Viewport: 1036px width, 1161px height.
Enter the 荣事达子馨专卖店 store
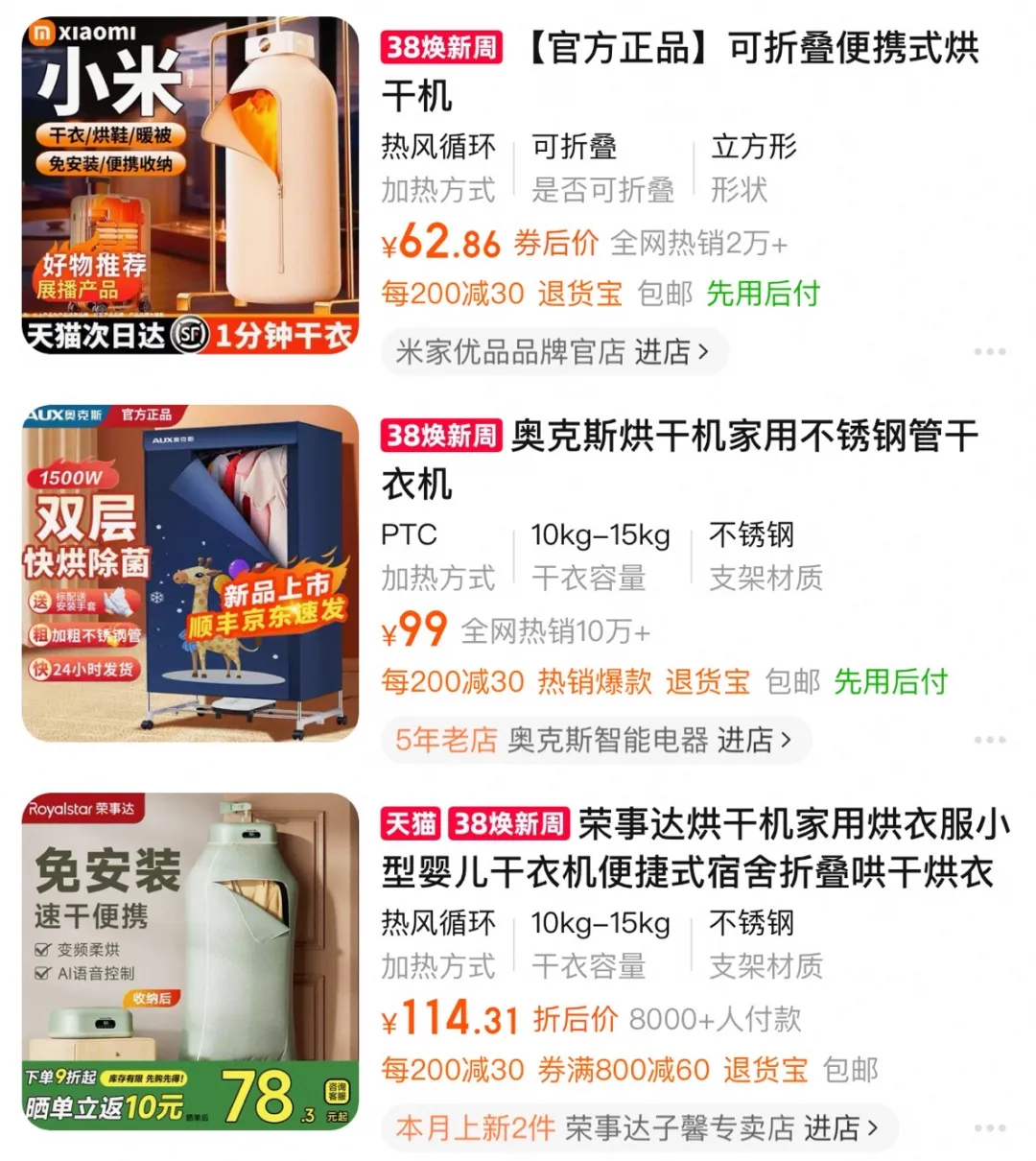(x=638, y=1128)
